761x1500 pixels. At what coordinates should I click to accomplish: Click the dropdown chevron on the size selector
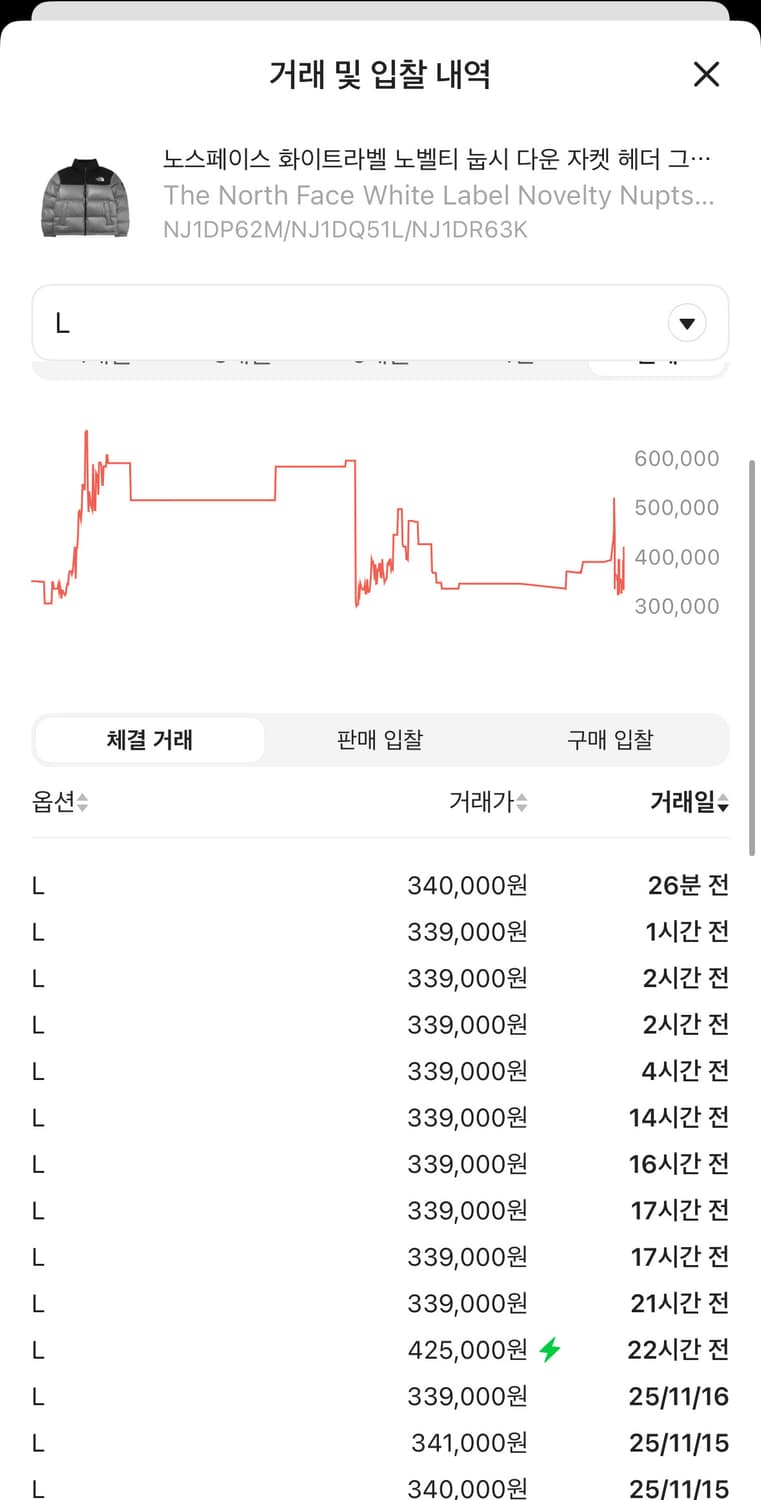687,322
